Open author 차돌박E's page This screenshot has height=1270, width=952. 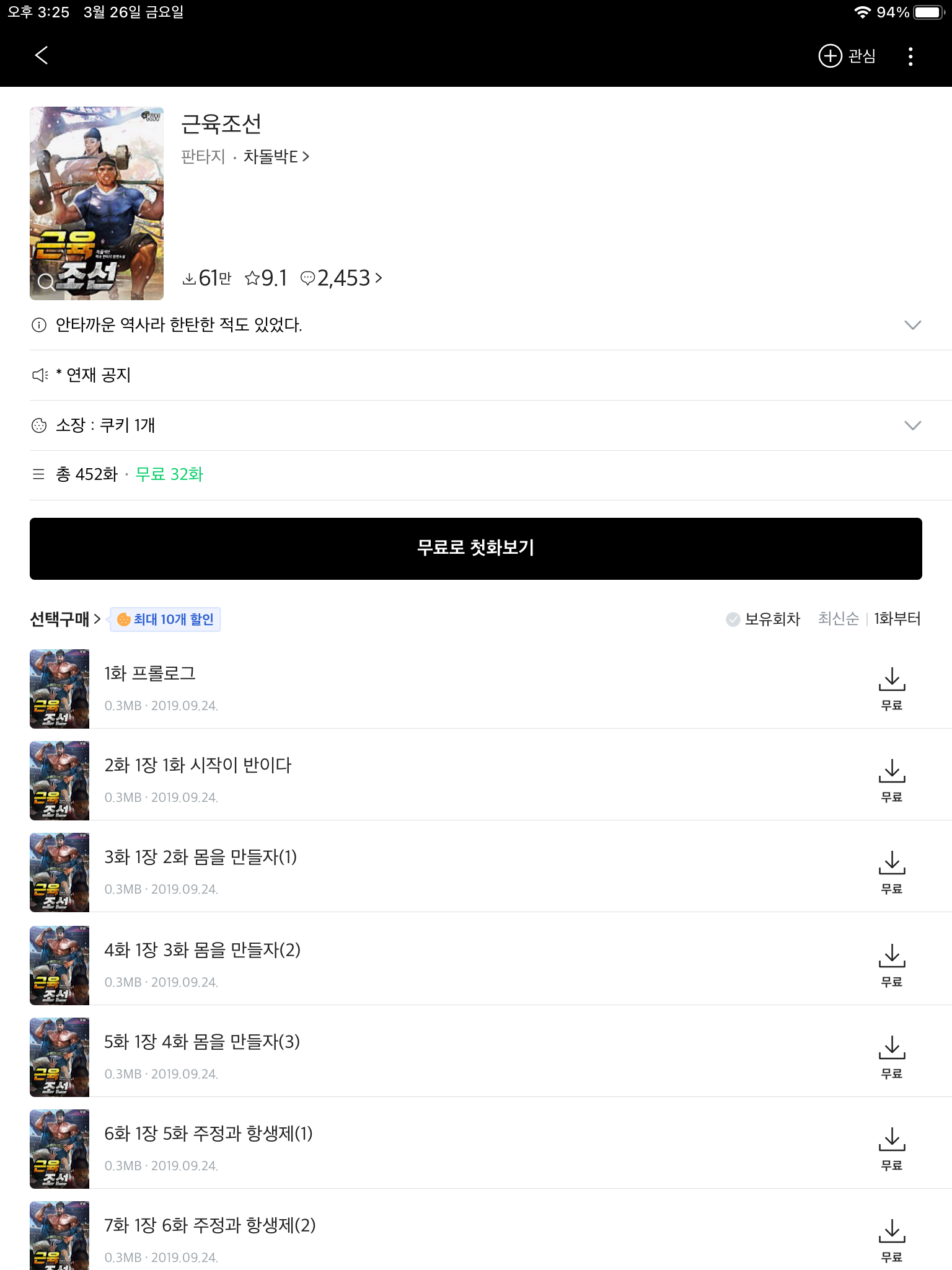[x=276, y=157]
